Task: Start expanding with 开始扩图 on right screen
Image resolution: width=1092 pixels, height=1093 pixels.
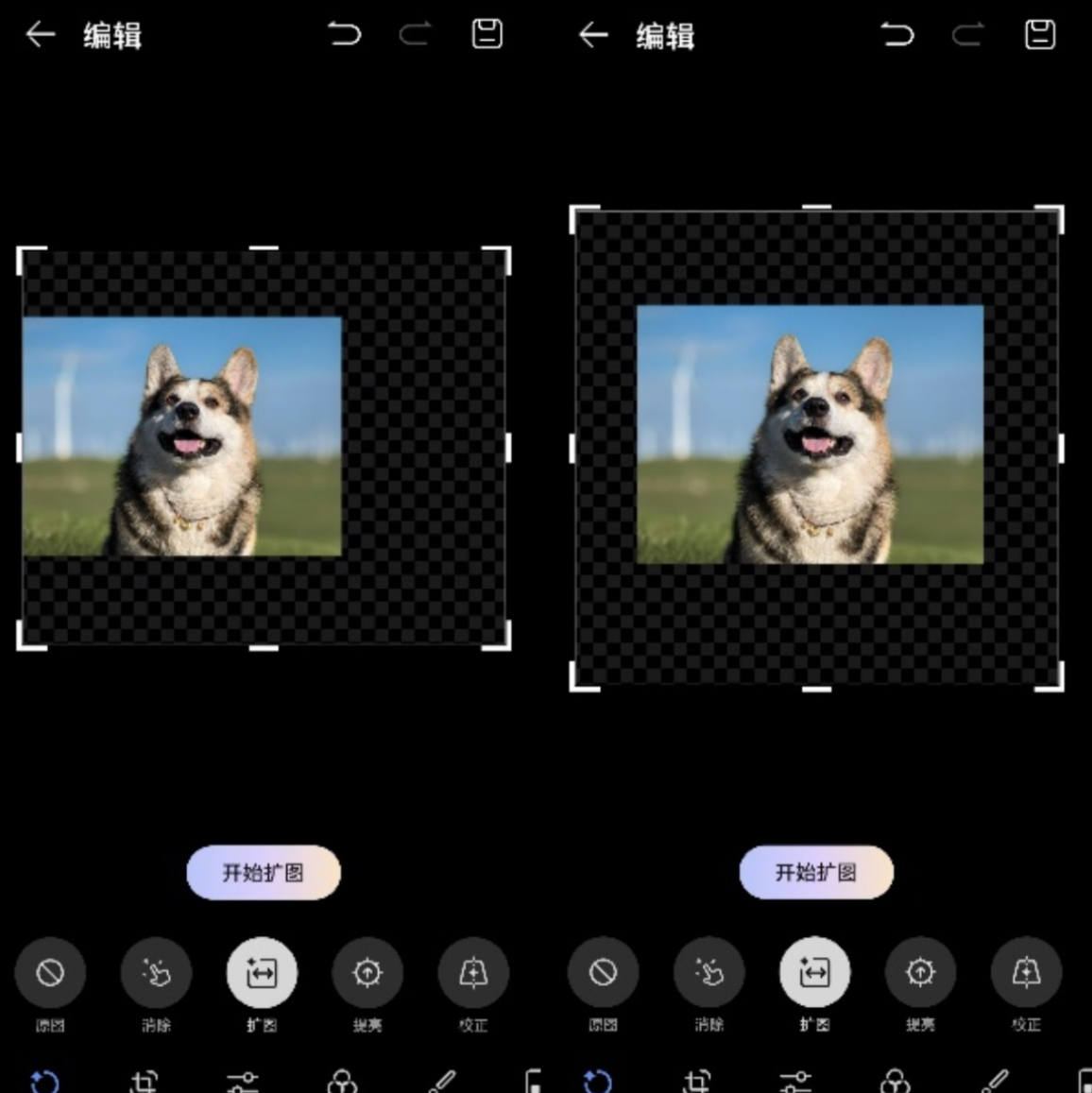Action: point(816,872)
